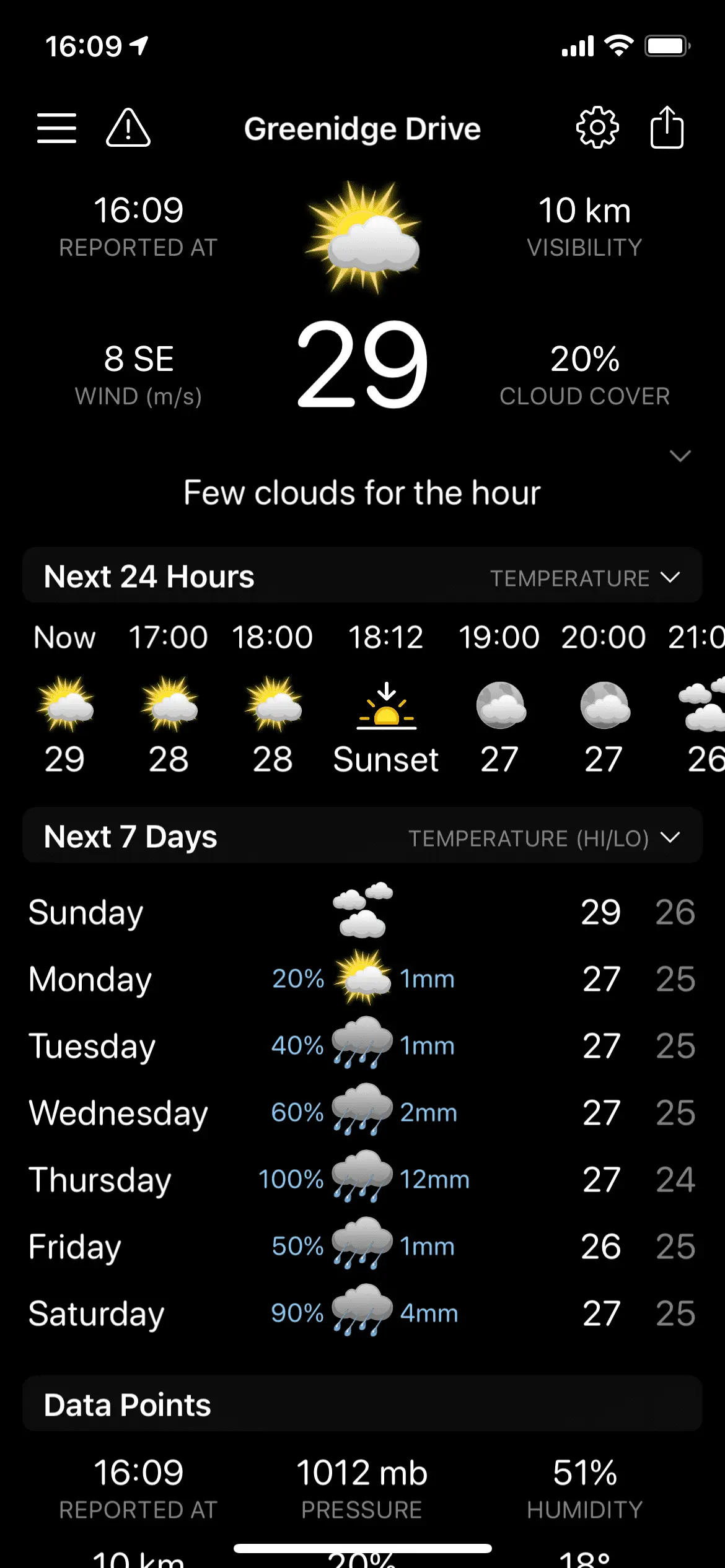Open Thursday's forecast row
This screenshot has height=1568, width=725.
pos(362,1179)
